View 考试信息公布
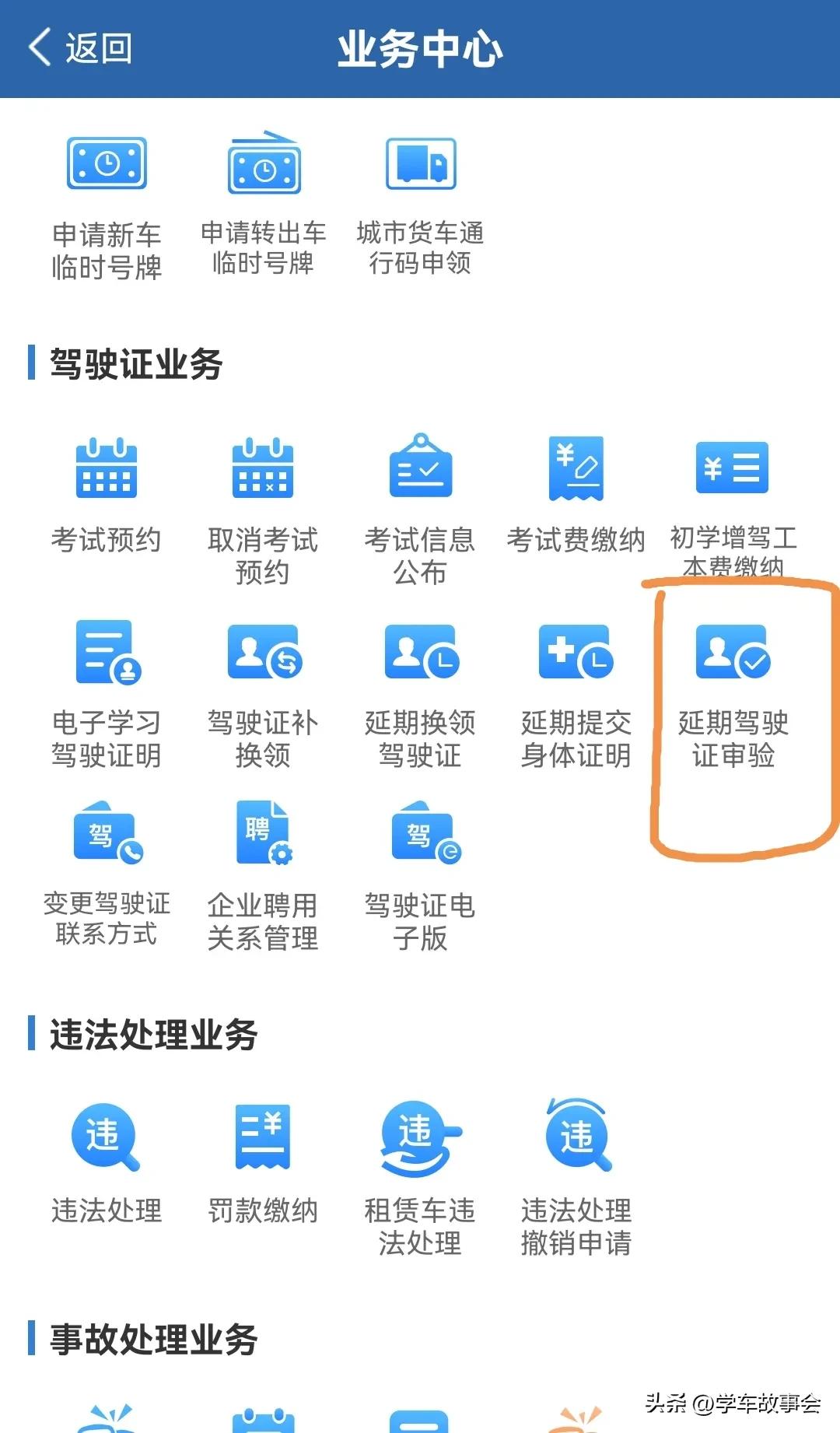The height and width of the screenshot is (1433, 840). [420, 506]
